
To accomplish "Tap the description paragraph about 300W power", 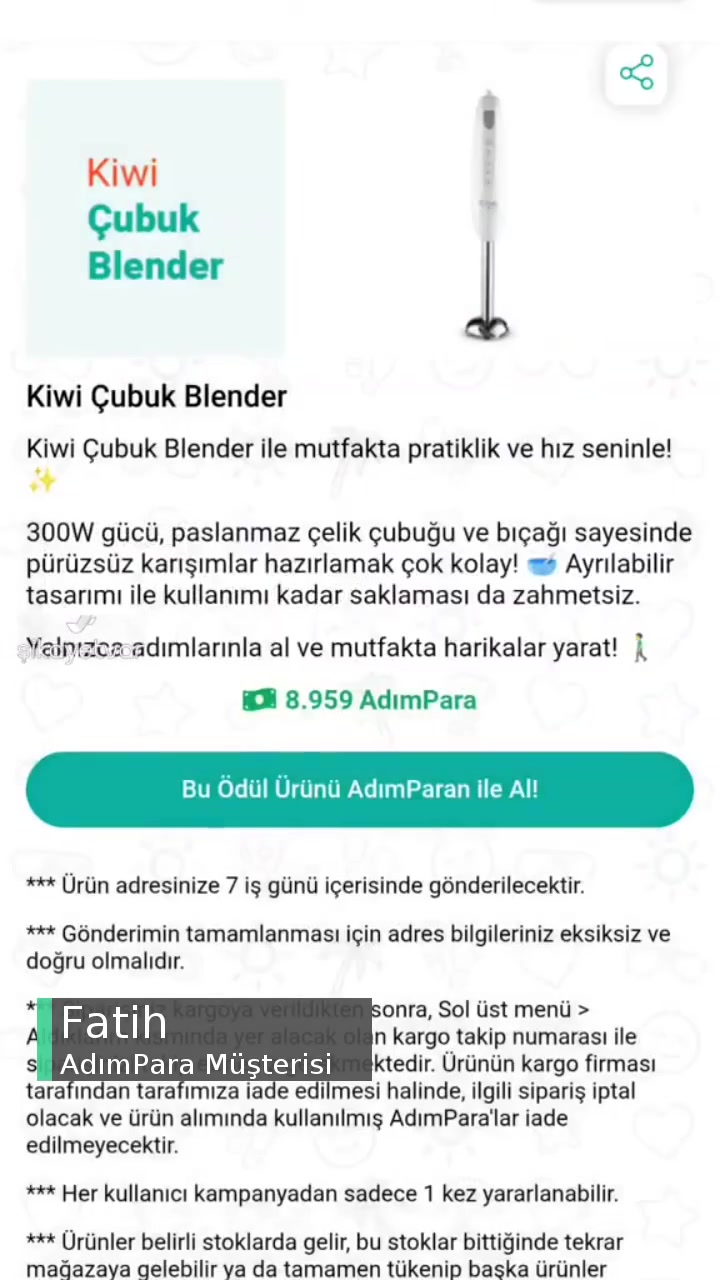I will (x=358, y=563).
